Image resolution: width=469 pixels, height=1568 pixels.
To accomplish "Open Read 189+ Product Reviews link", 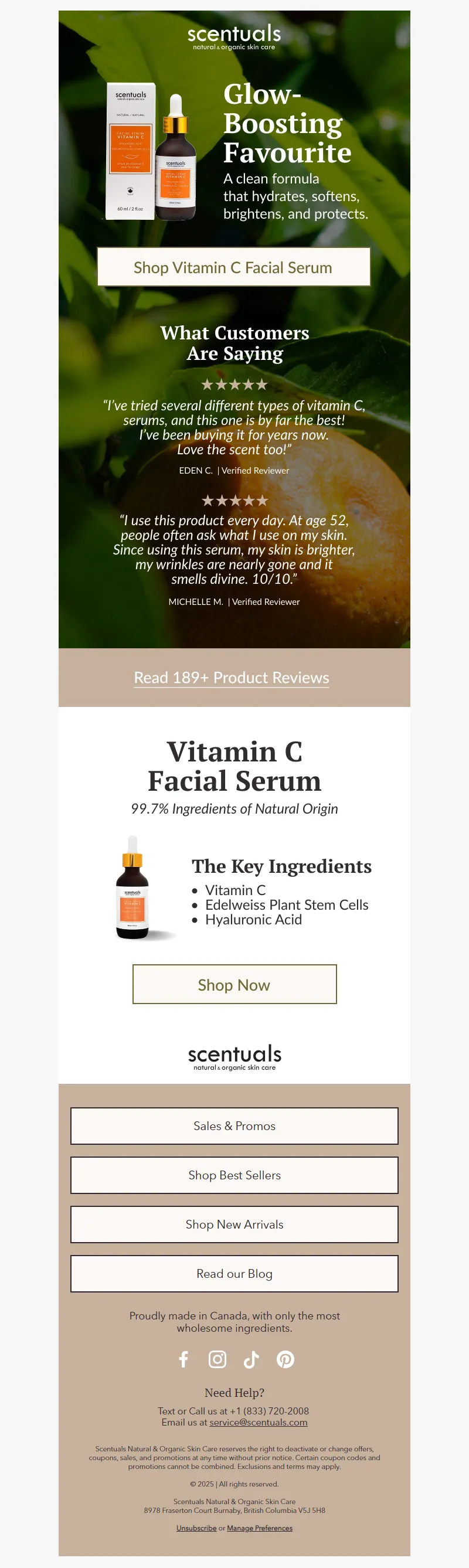I will coord(232,678).
